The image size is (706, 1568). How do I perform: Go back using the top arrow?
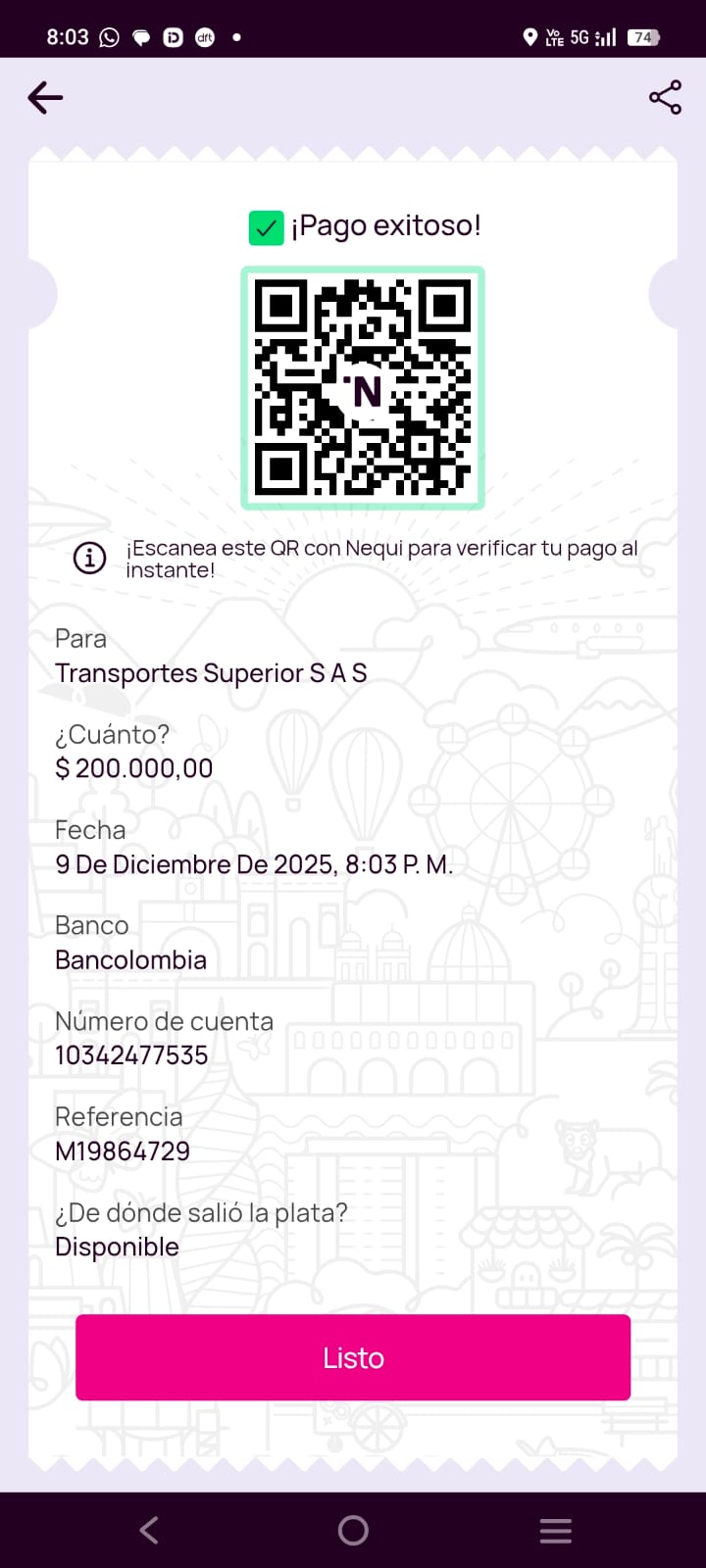45,97
